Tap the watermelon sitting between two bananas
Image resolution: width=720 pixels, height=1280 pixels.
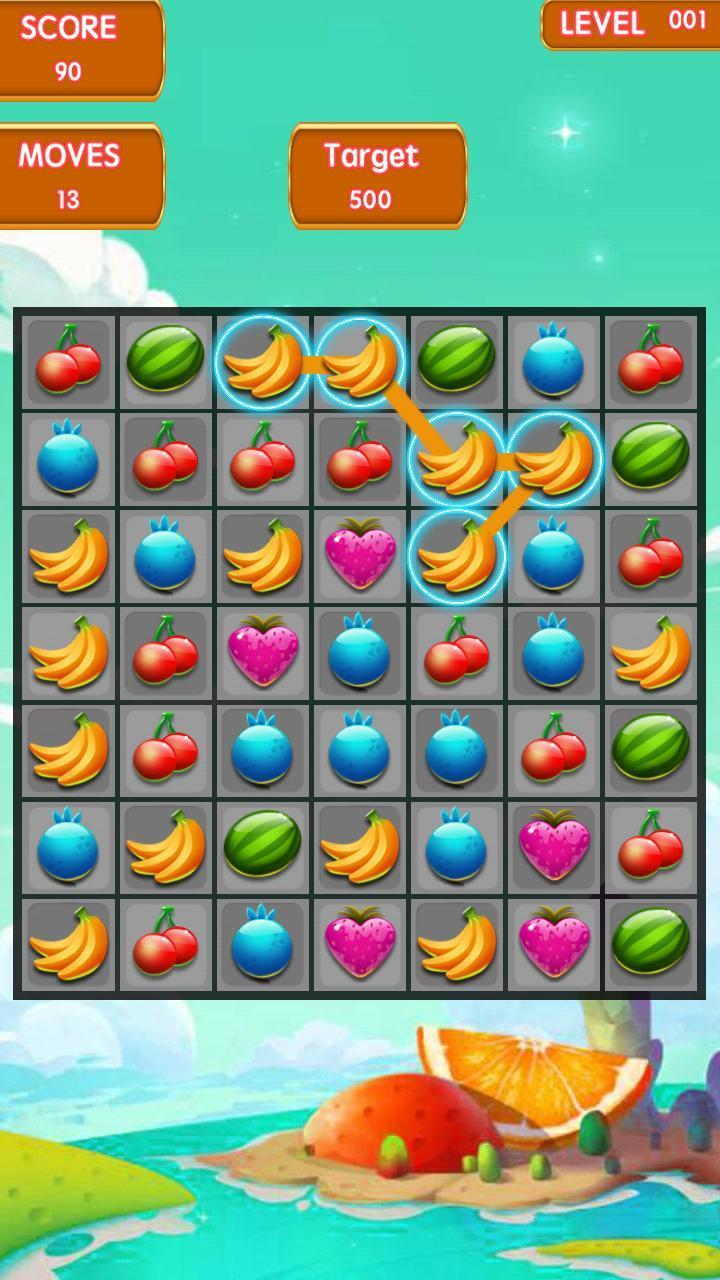[262, 845]
